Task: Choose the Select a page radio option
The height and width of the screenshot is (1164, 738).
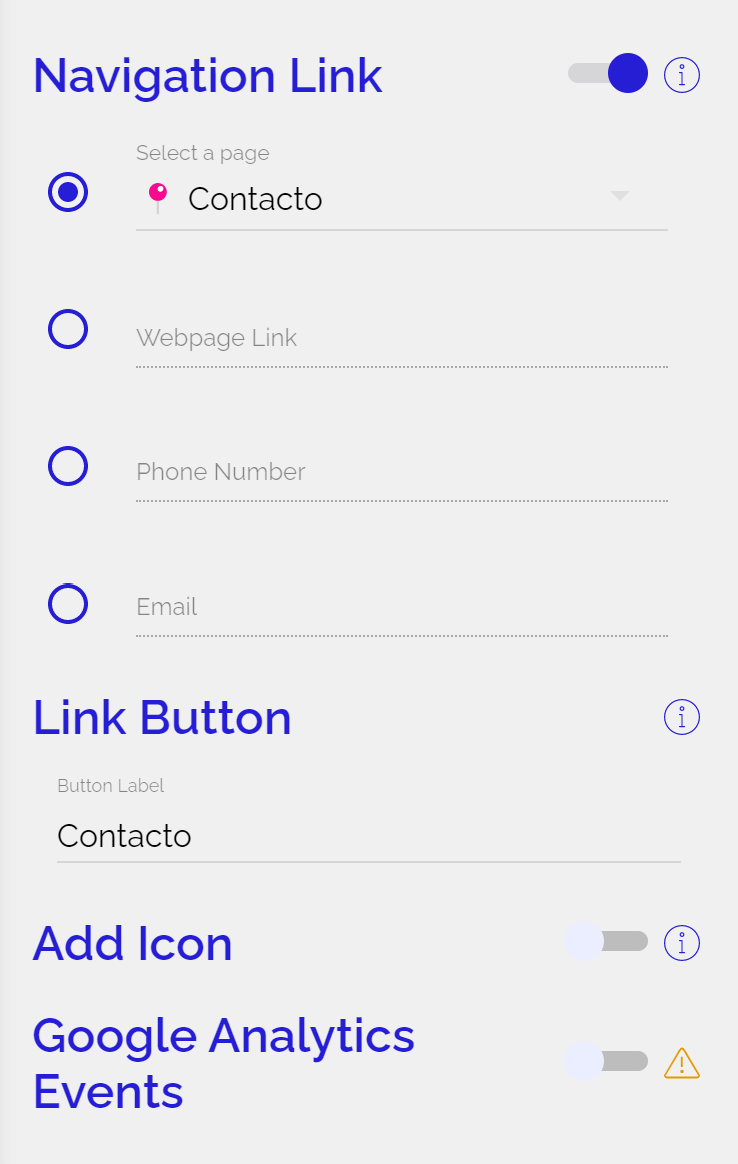Action: point(68,192)
